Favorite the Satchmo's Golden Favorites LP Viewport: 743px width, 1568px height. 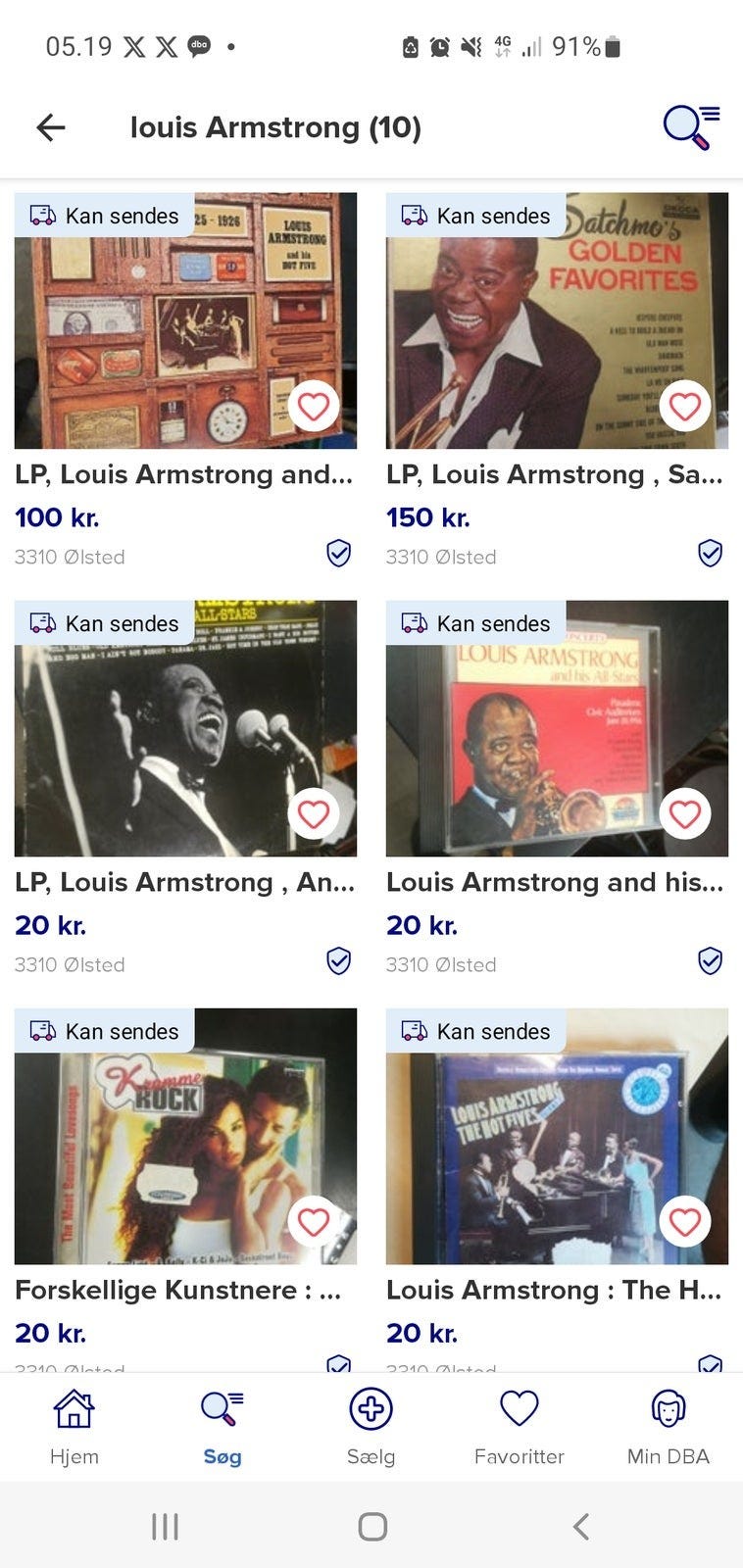[x=684, y=406]
